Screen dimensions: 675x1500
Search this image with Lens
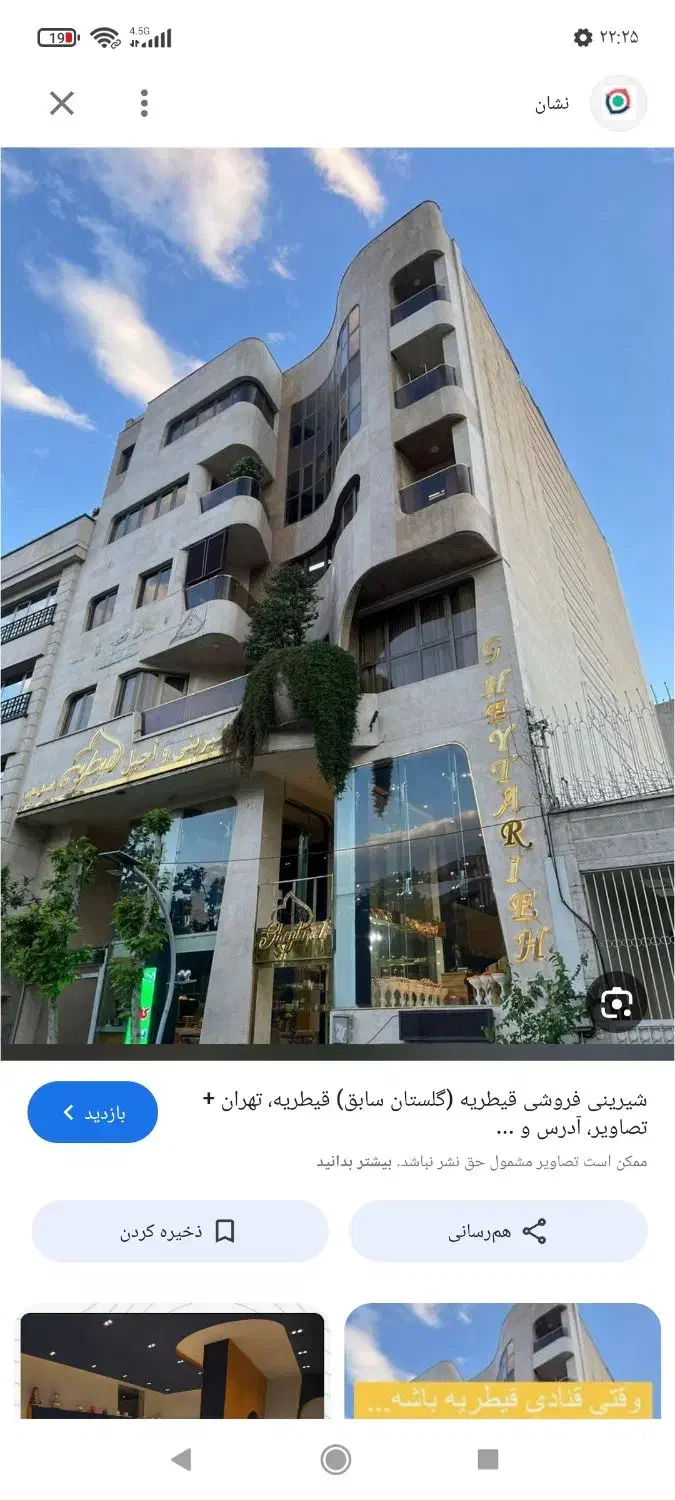617,1002
